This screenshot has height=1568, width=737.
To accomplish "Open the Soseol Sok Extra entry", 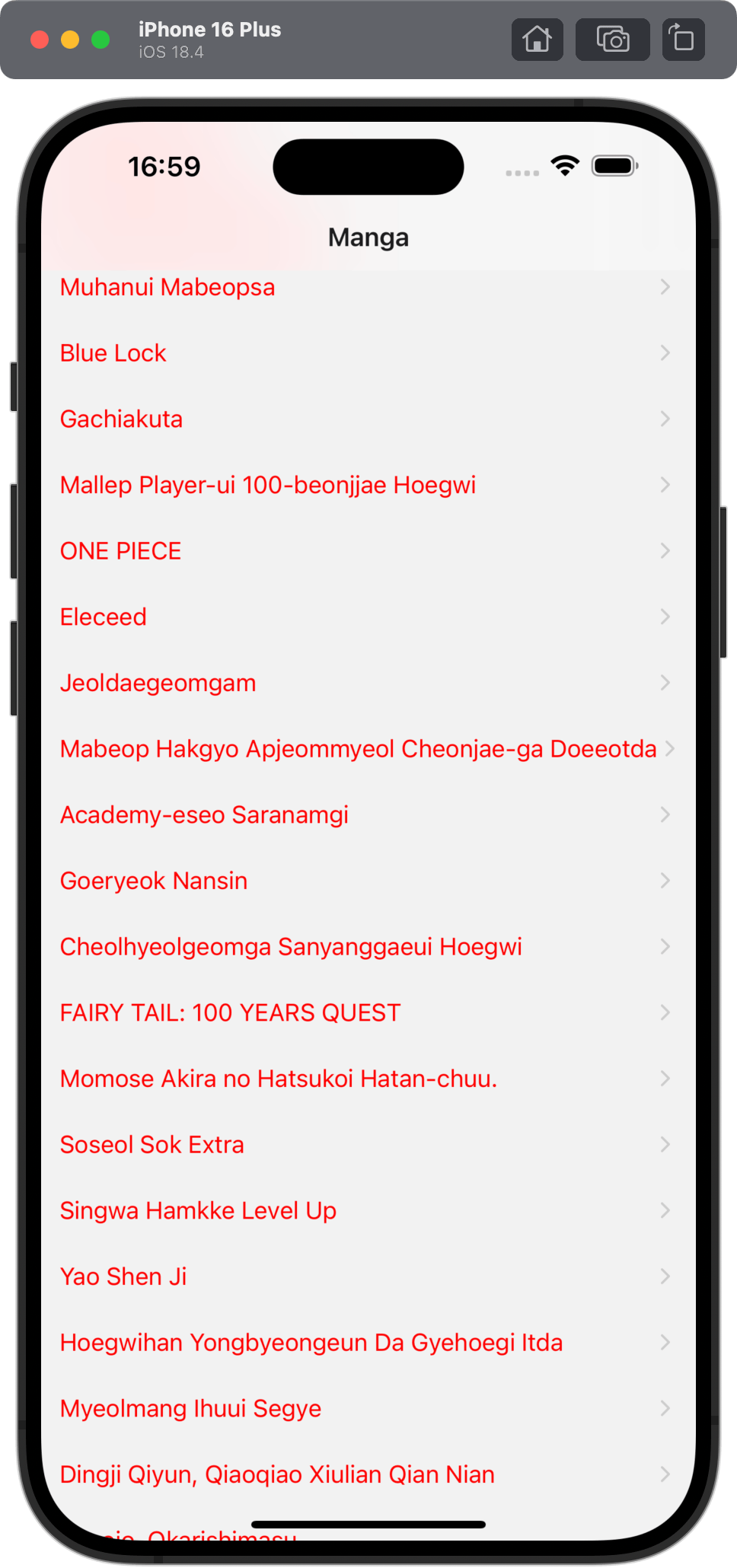I will 152,1145.
